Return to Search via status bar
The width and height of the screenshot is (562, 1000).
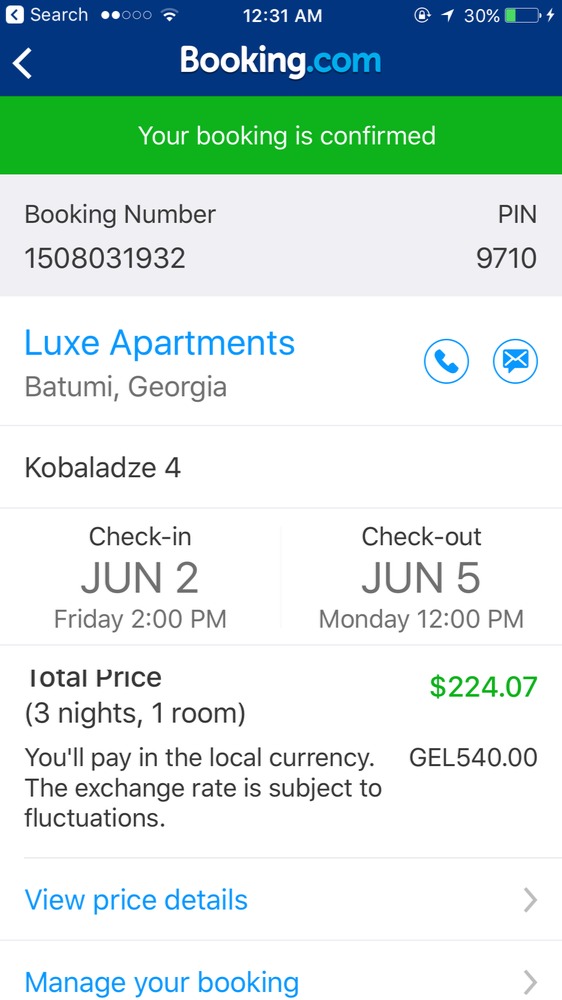(x=46, y=15)
